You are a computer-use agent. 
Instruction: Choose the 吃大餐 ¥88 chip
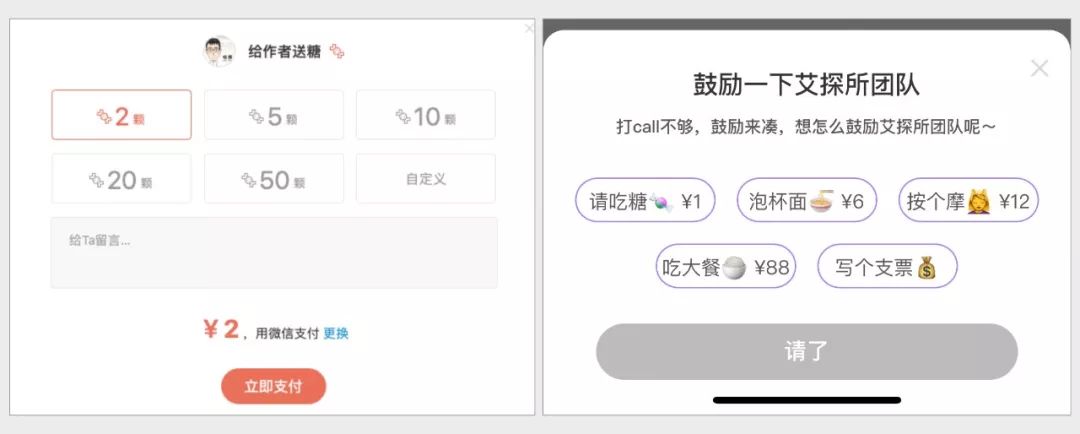[x=726, y=267]
